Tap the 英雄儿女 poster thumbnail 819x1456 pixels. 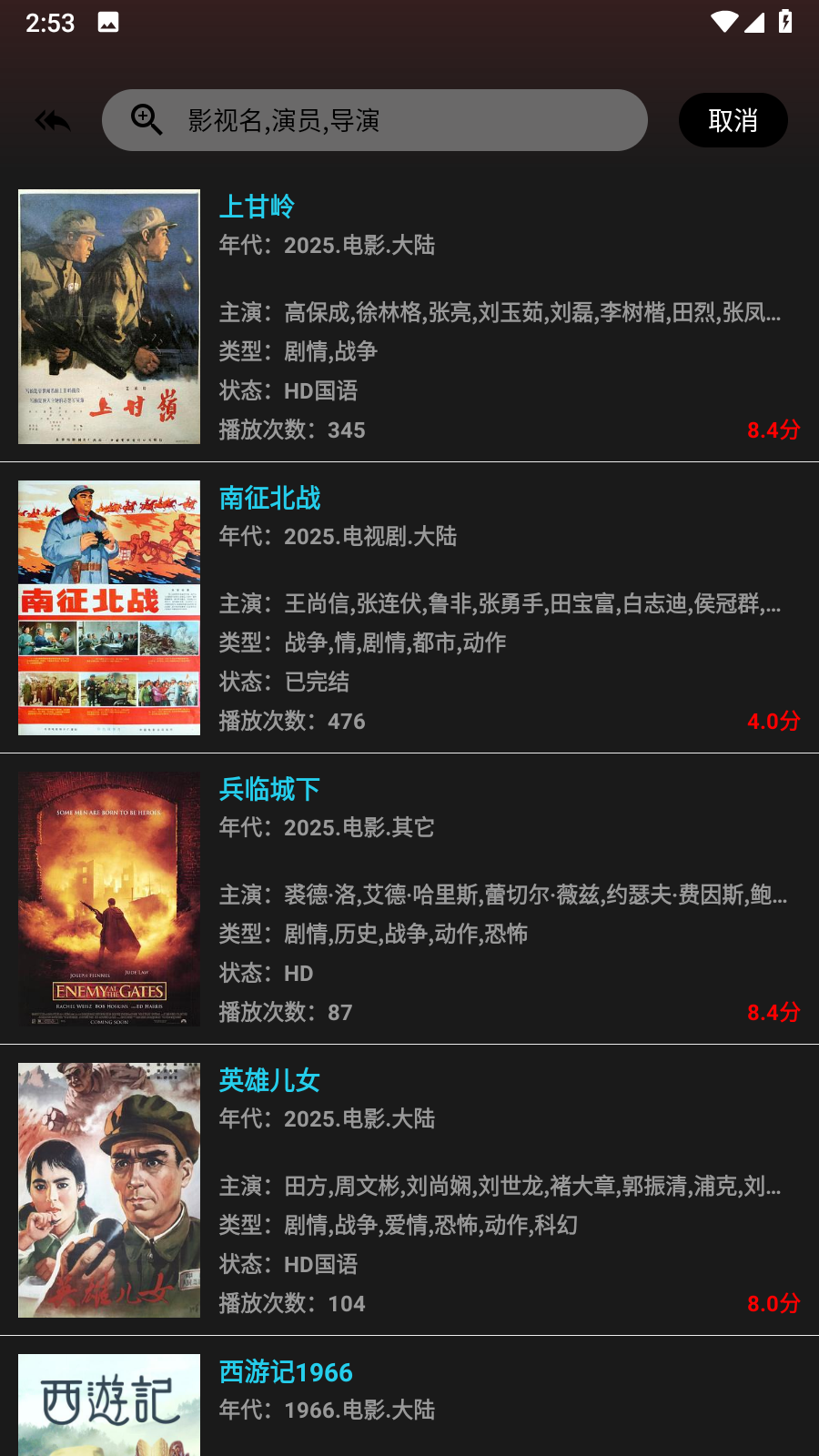109,1189
